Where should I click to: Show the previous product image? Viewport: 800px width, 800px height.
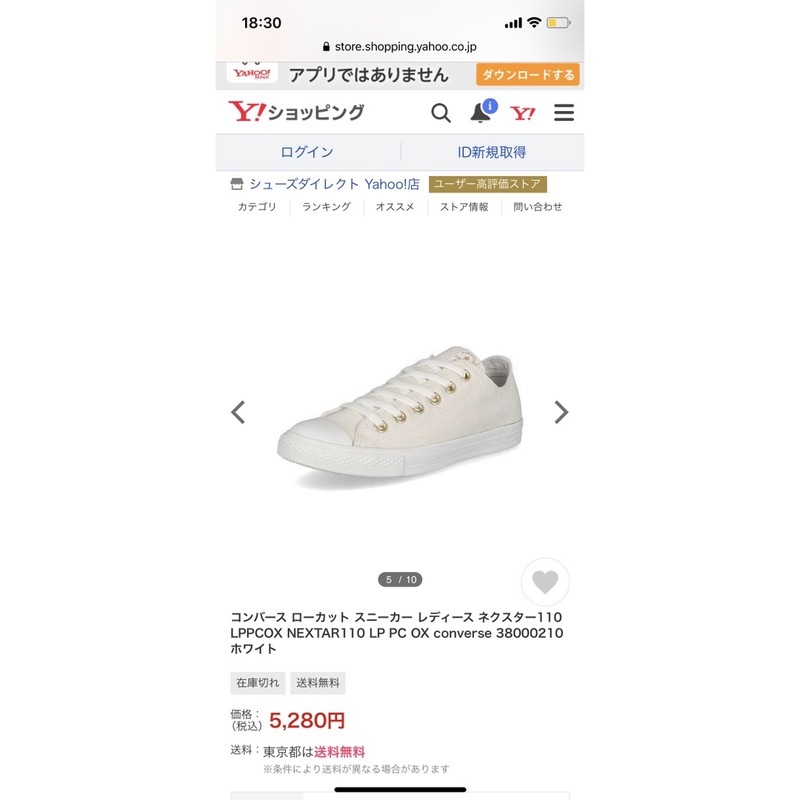point(238,412)
